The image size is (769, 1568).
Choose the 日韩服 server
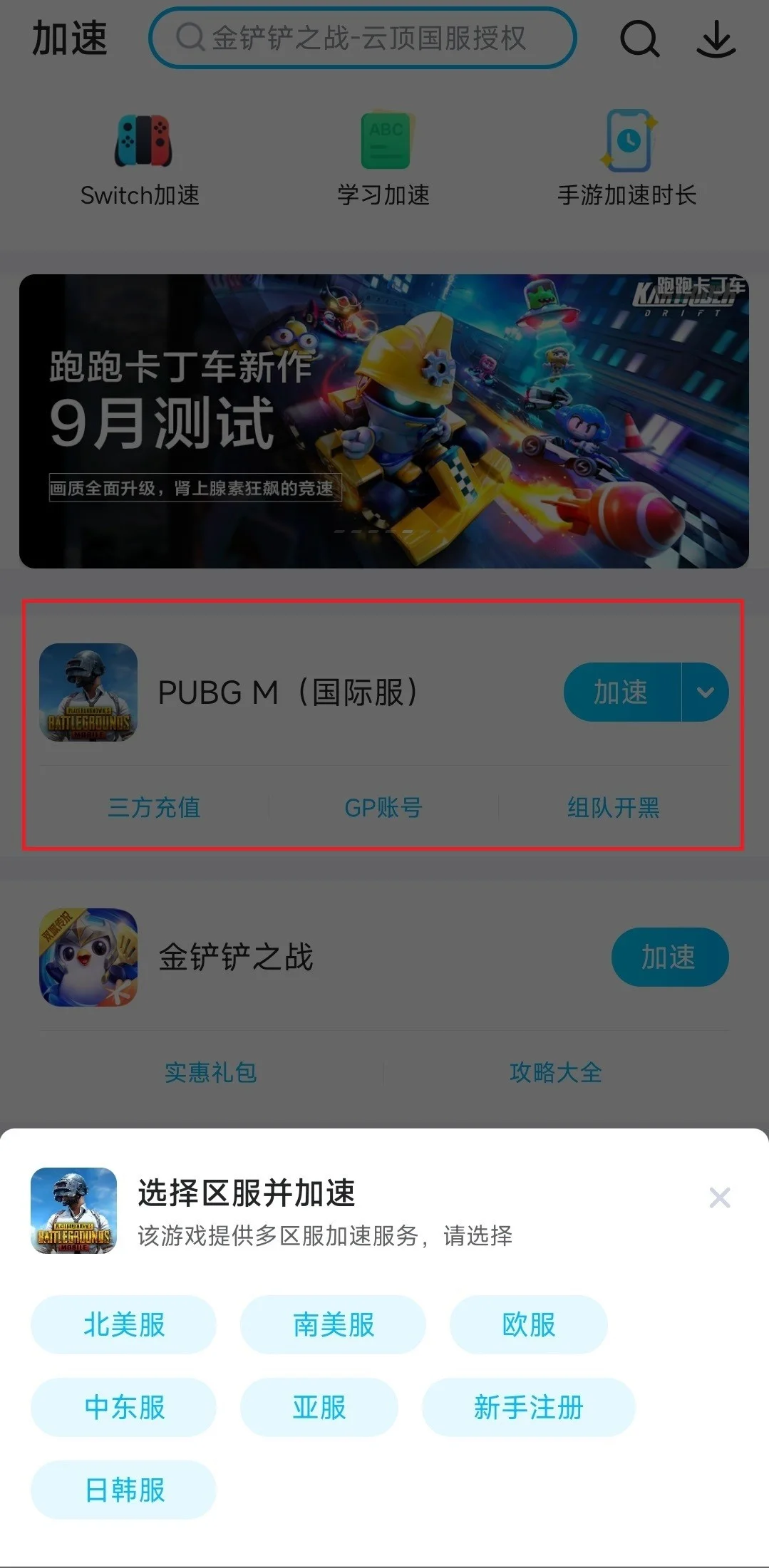click(x=123, y=1490)
